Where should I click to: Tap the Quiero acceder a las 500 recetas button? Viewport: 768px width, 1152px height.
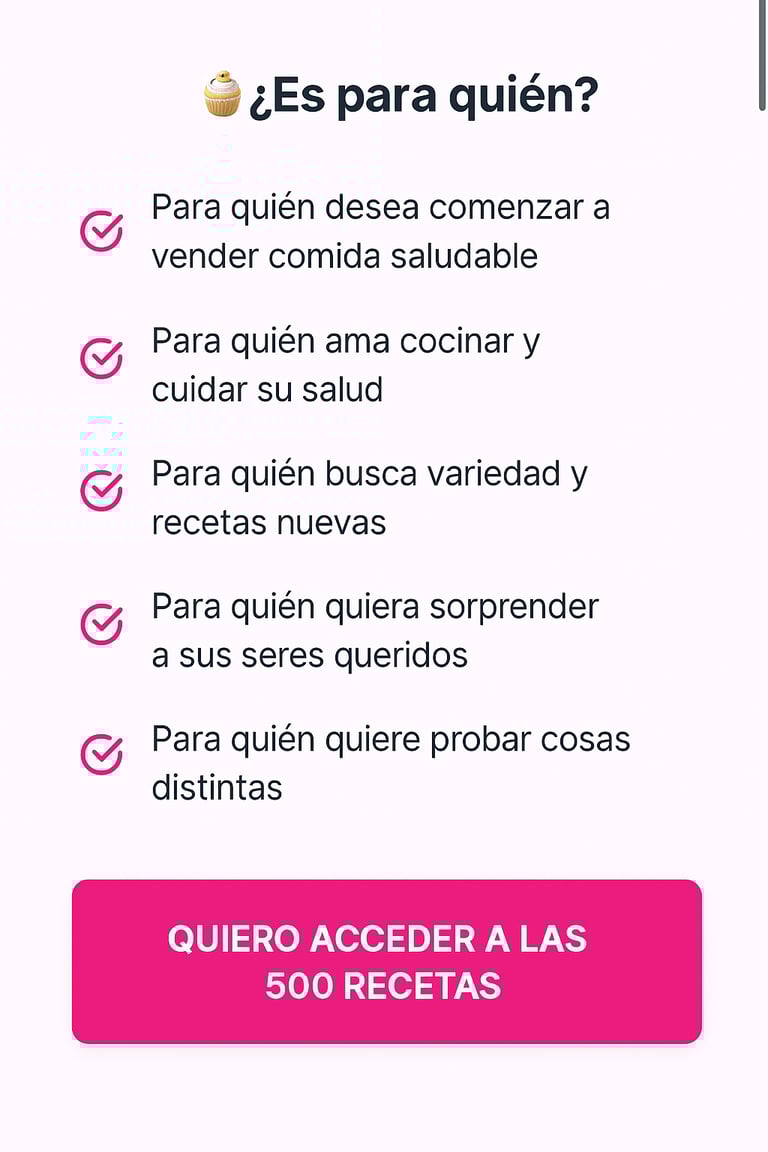tap(386, 961)
